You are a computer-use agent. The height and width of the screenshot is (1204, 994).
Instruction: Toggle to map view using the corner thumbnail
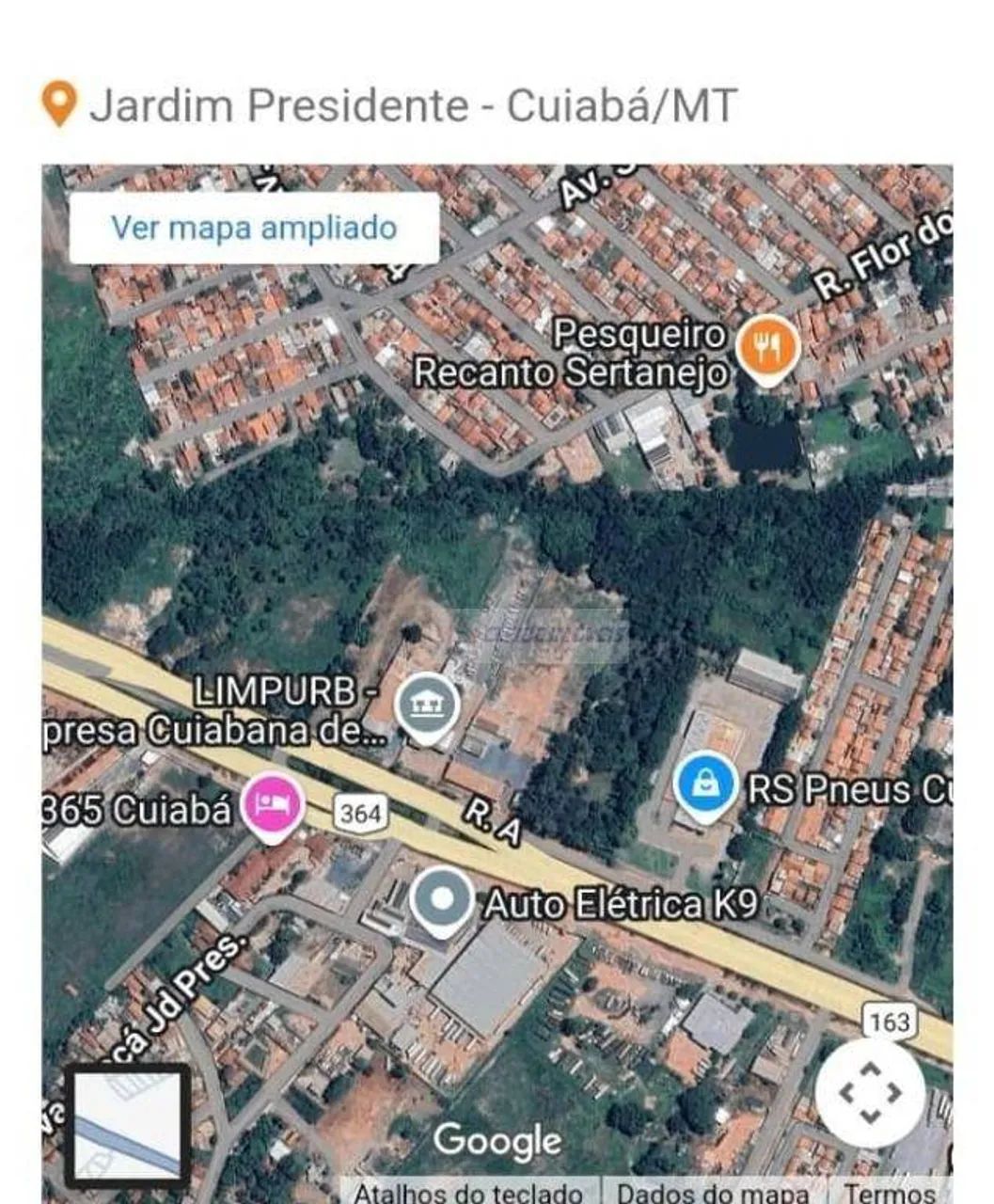coord(129,1124)
